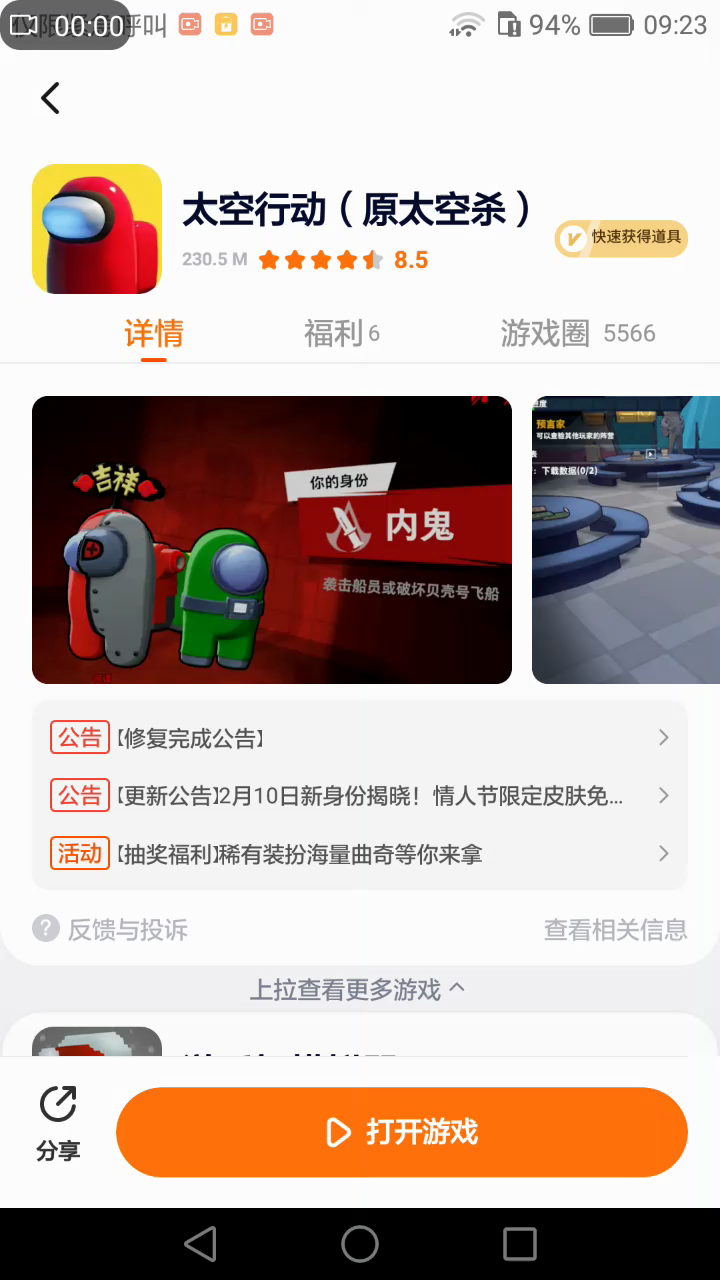Read the 更新公告 about 2月10日新身份
720x1280 pixels.
360,796
